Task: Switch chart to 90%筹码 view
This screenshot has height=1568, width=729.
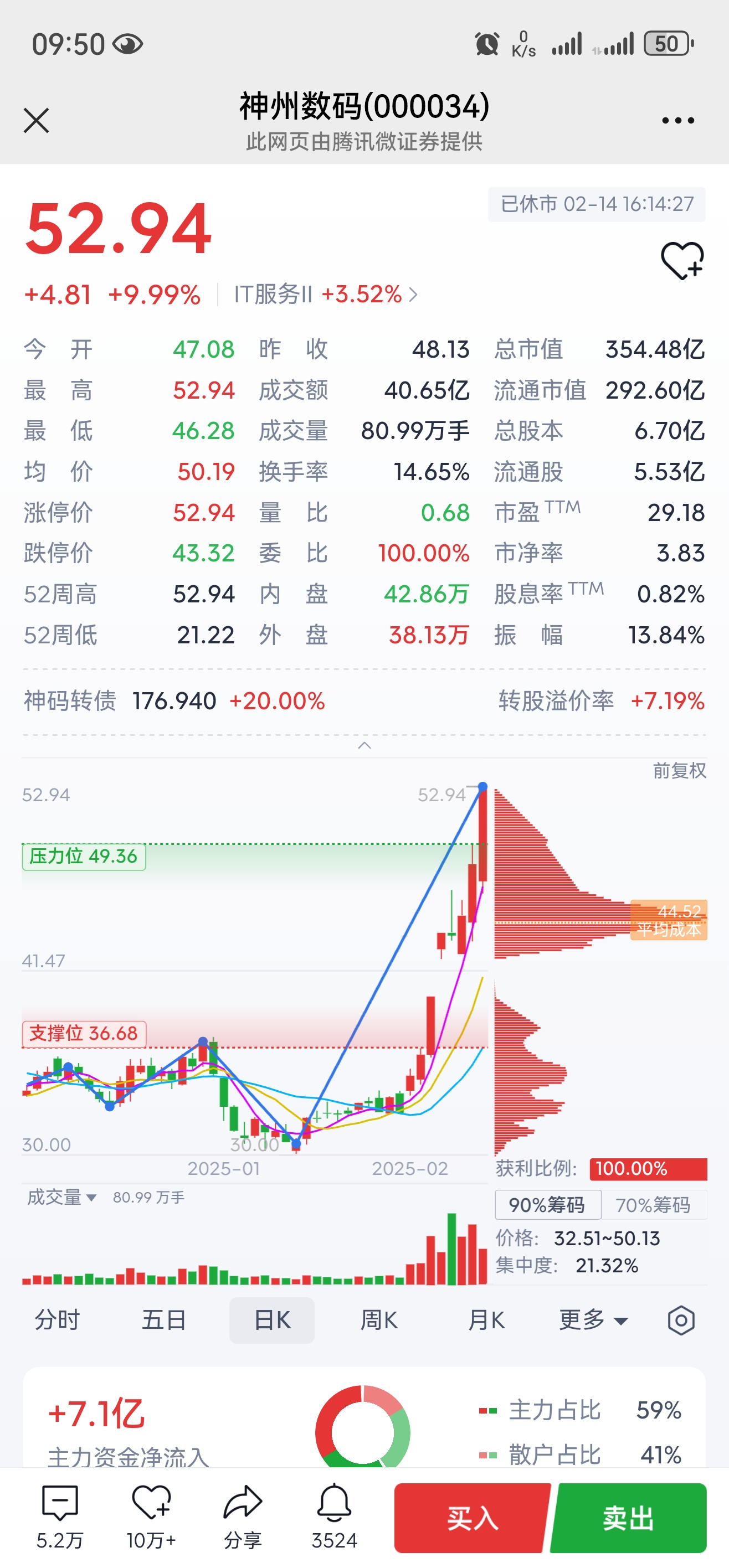Action: click(x=546, y=1205)
